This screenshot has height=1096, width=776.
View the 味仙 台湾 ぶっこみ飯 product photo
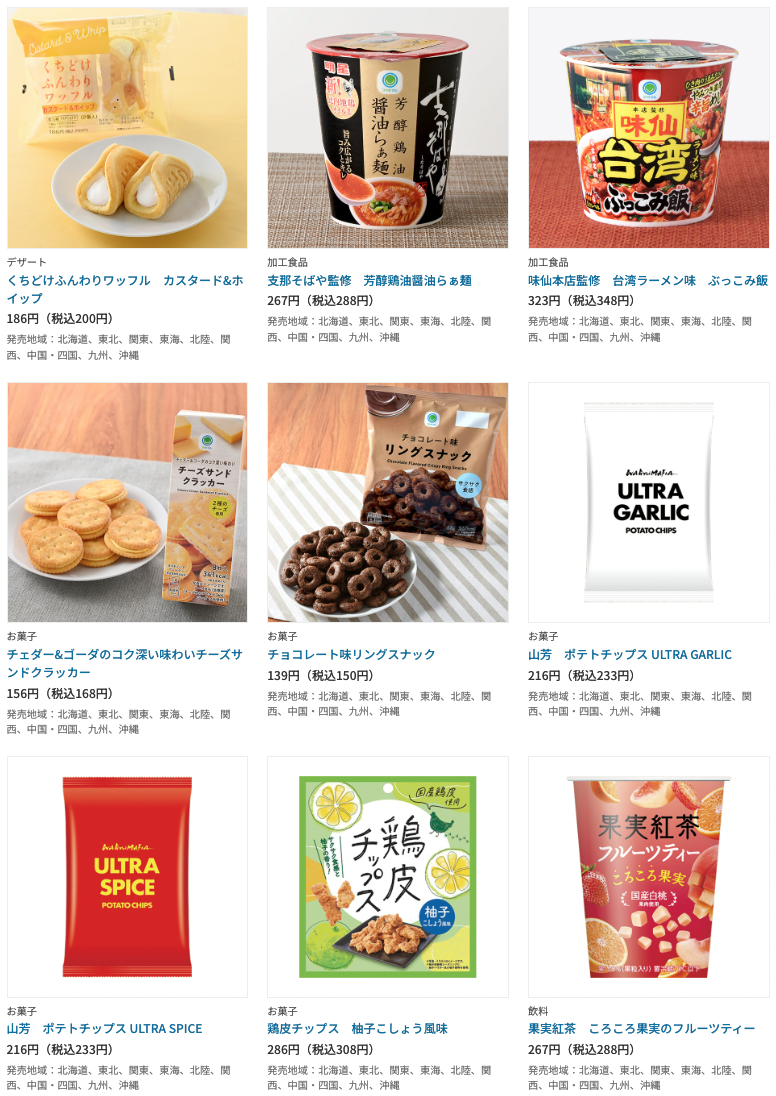point(648,128)
